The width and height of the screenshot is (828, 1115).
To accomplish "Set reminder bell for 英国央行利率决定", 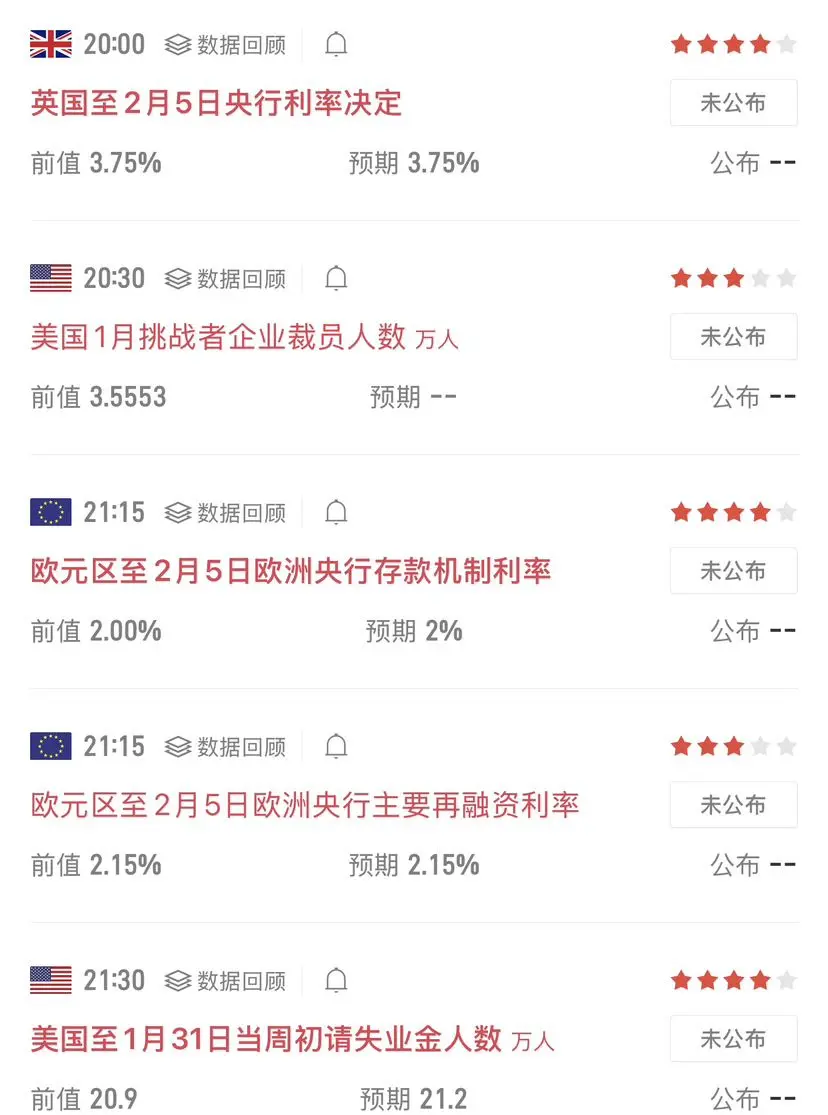I will [337, 45].
